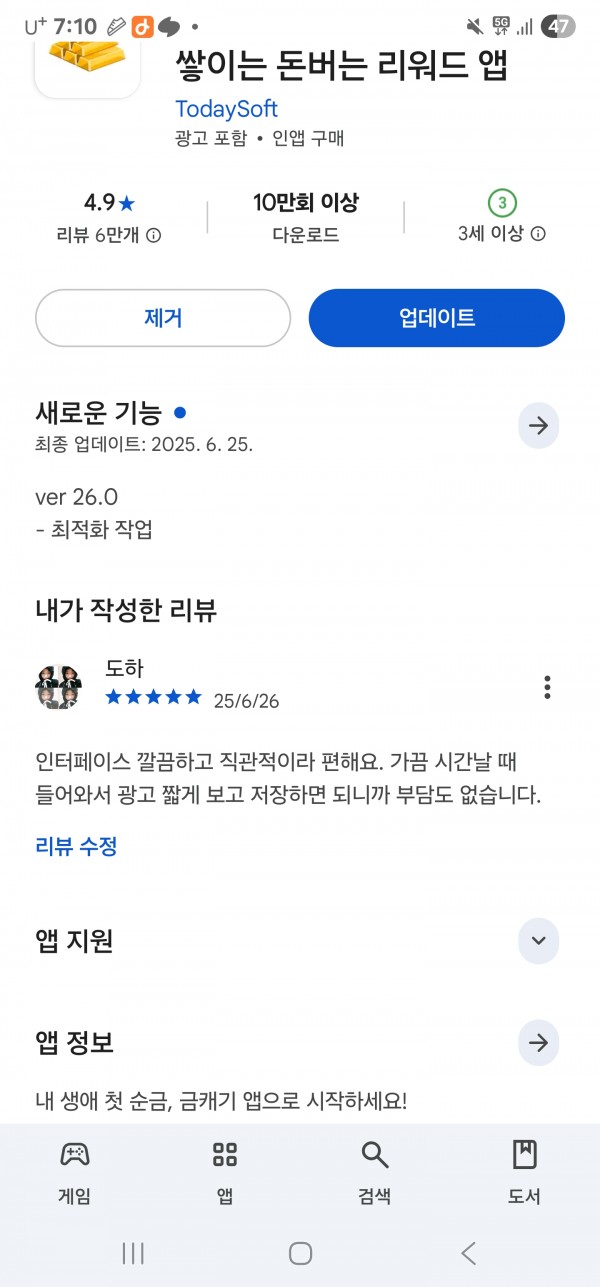Expand the 앱 지원 section
Image resolution: width=600 pixels, height=1287 pixels.
538,941
